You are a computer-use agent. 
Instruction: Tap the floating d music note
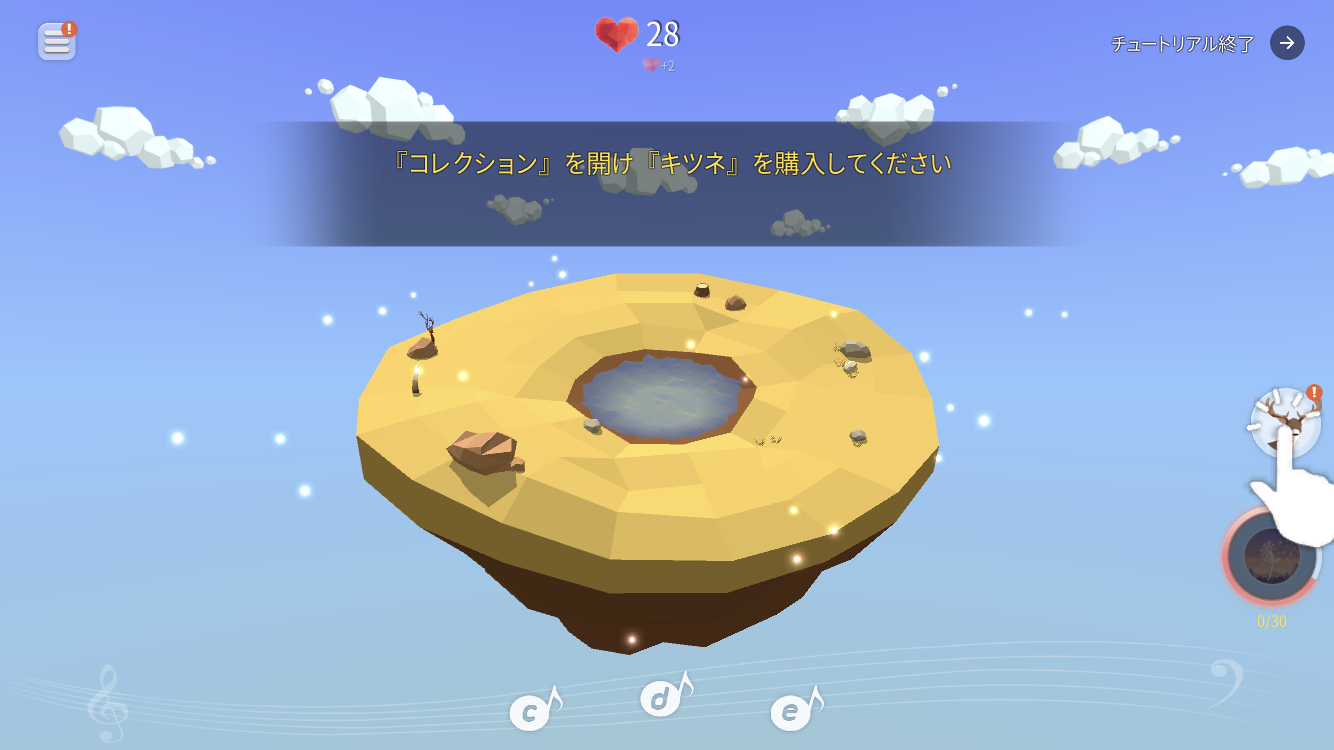pyautogui.click(x=661, y=698)
